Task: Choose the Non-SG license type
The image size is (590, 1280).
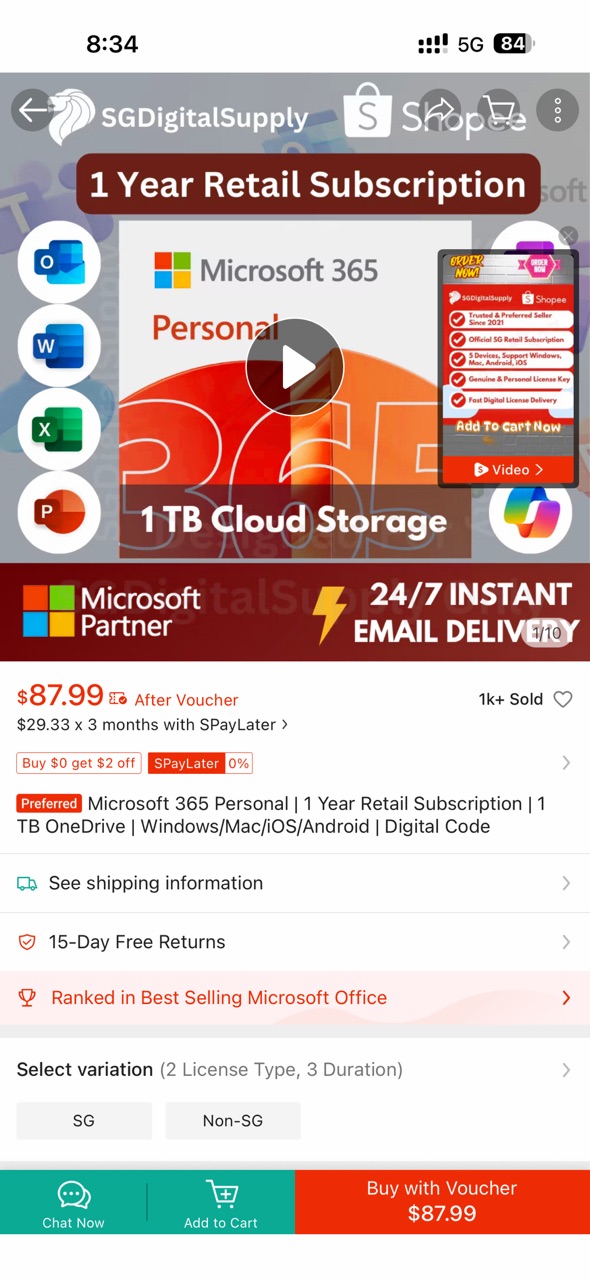Action: tap(233, 1121)
